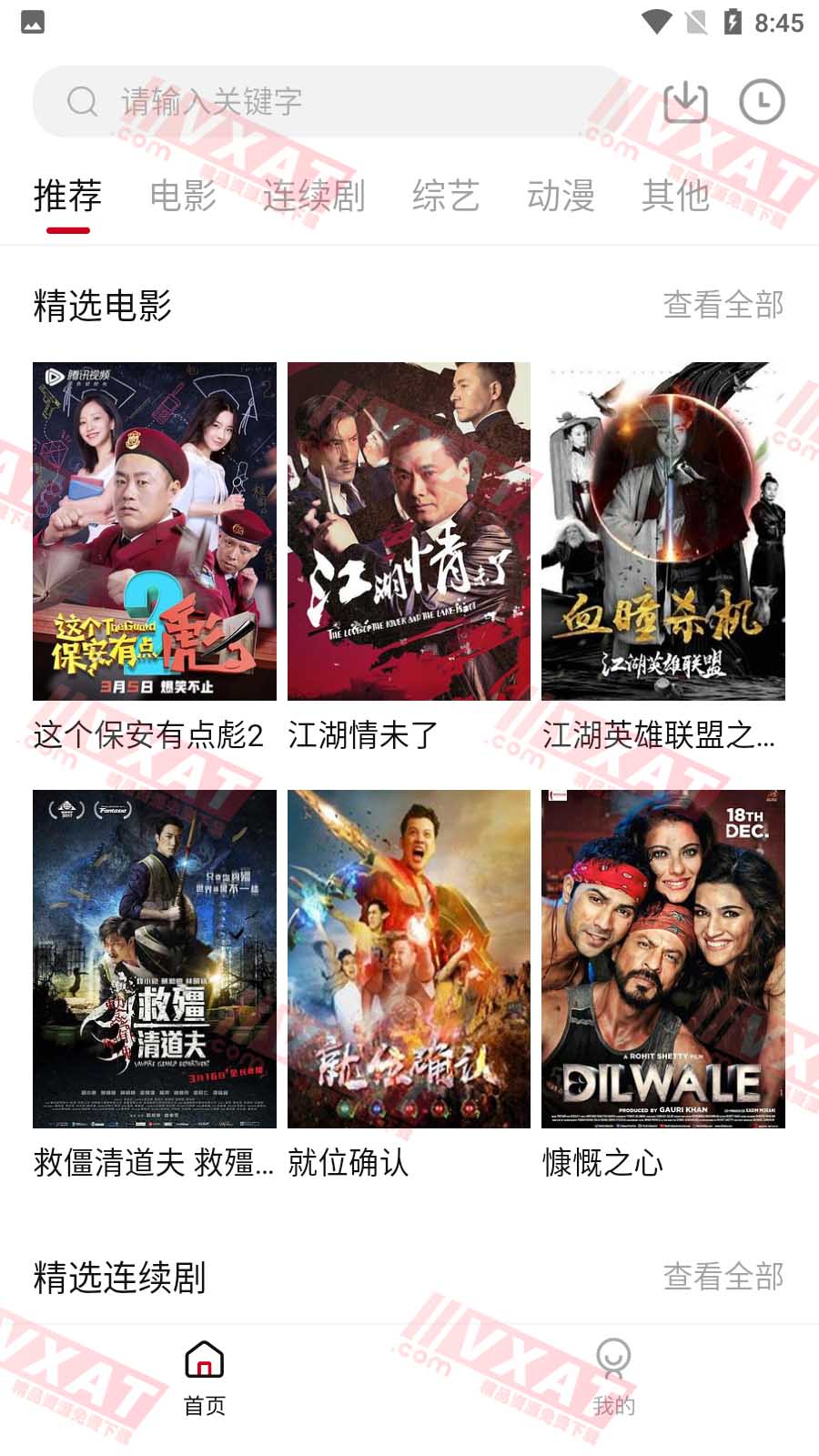Switch to the 我的 bottom tab
Viewport: 819px width, 1456px height.
[x=614, y=1378]
